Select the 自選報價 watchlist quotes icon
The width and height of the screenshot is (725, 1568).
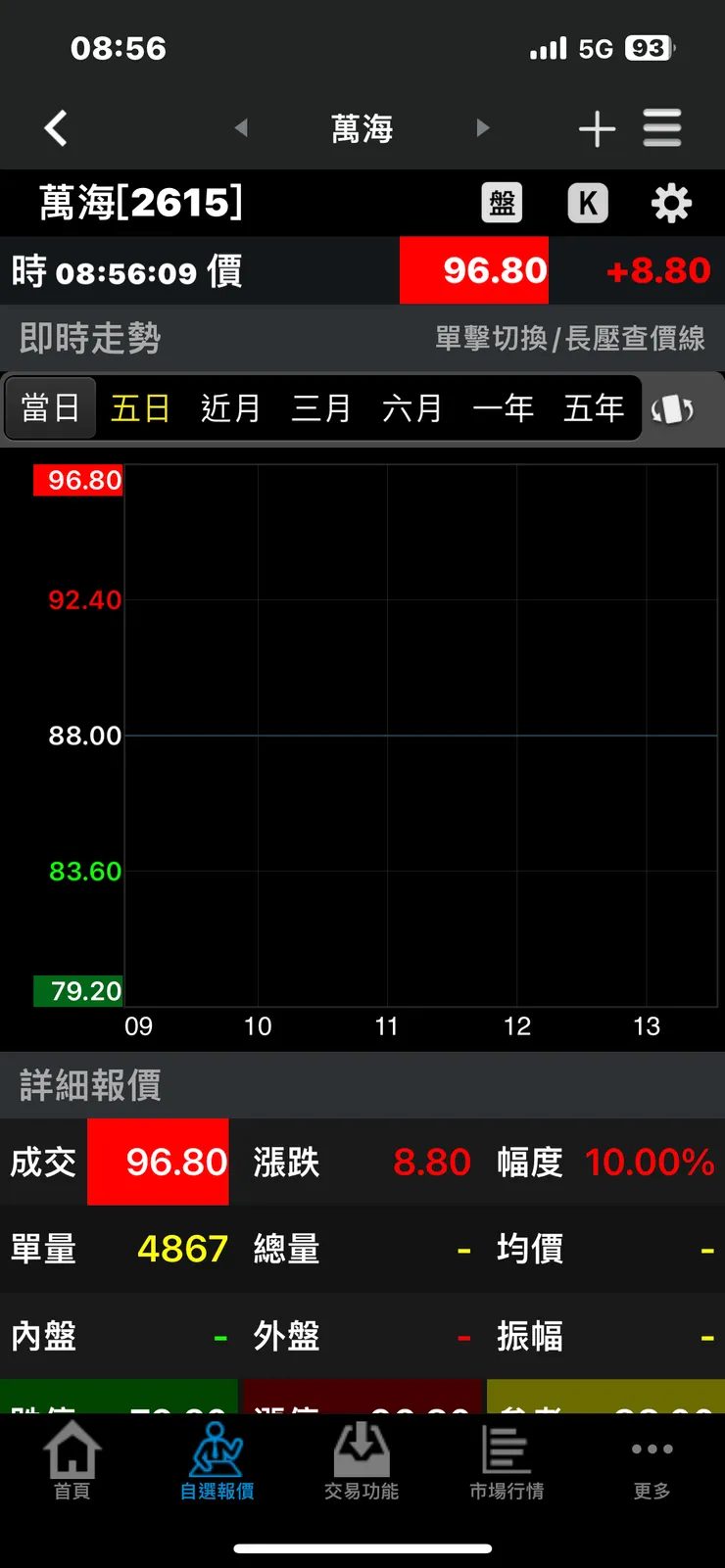(217, 1459)
